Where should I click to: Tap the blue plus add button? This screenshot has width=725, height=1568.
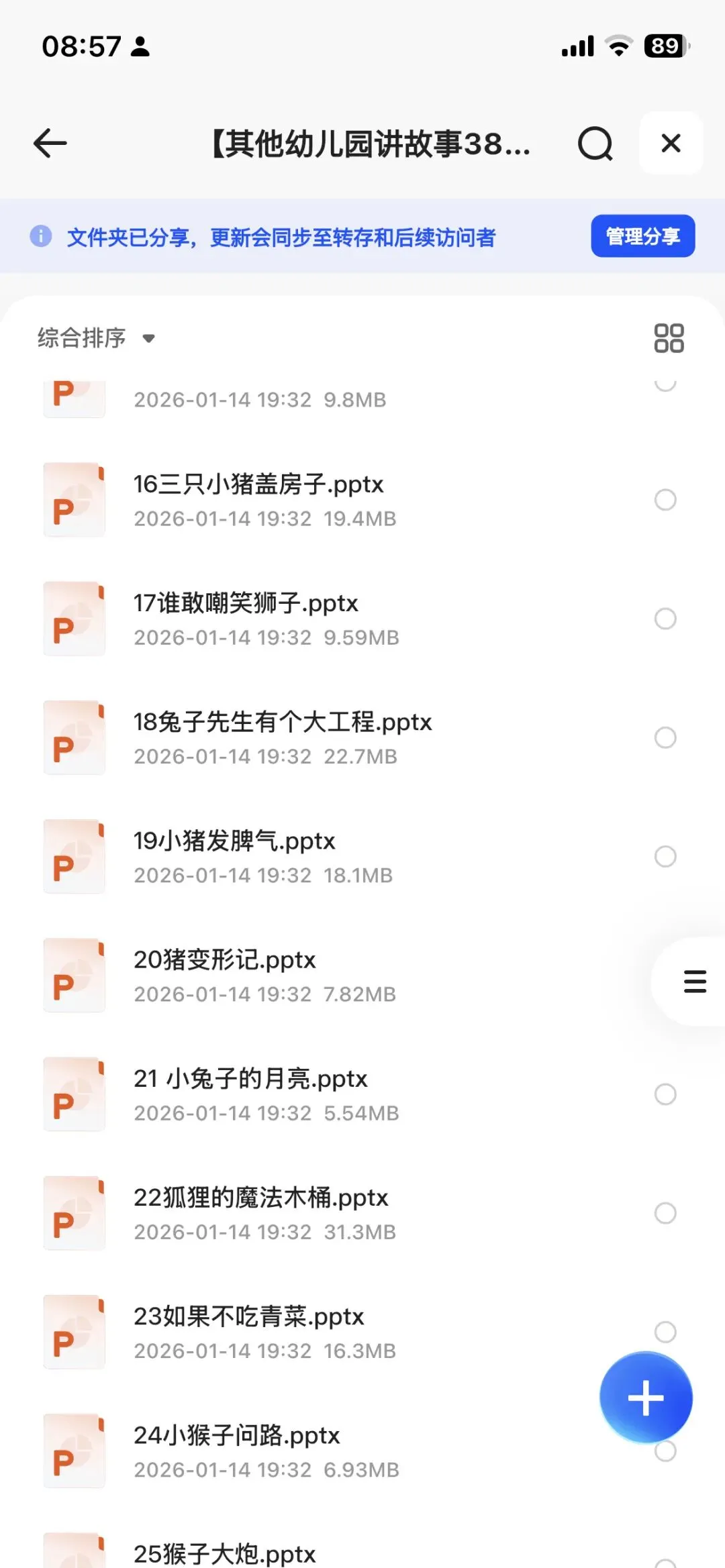tap(646, 1398)
